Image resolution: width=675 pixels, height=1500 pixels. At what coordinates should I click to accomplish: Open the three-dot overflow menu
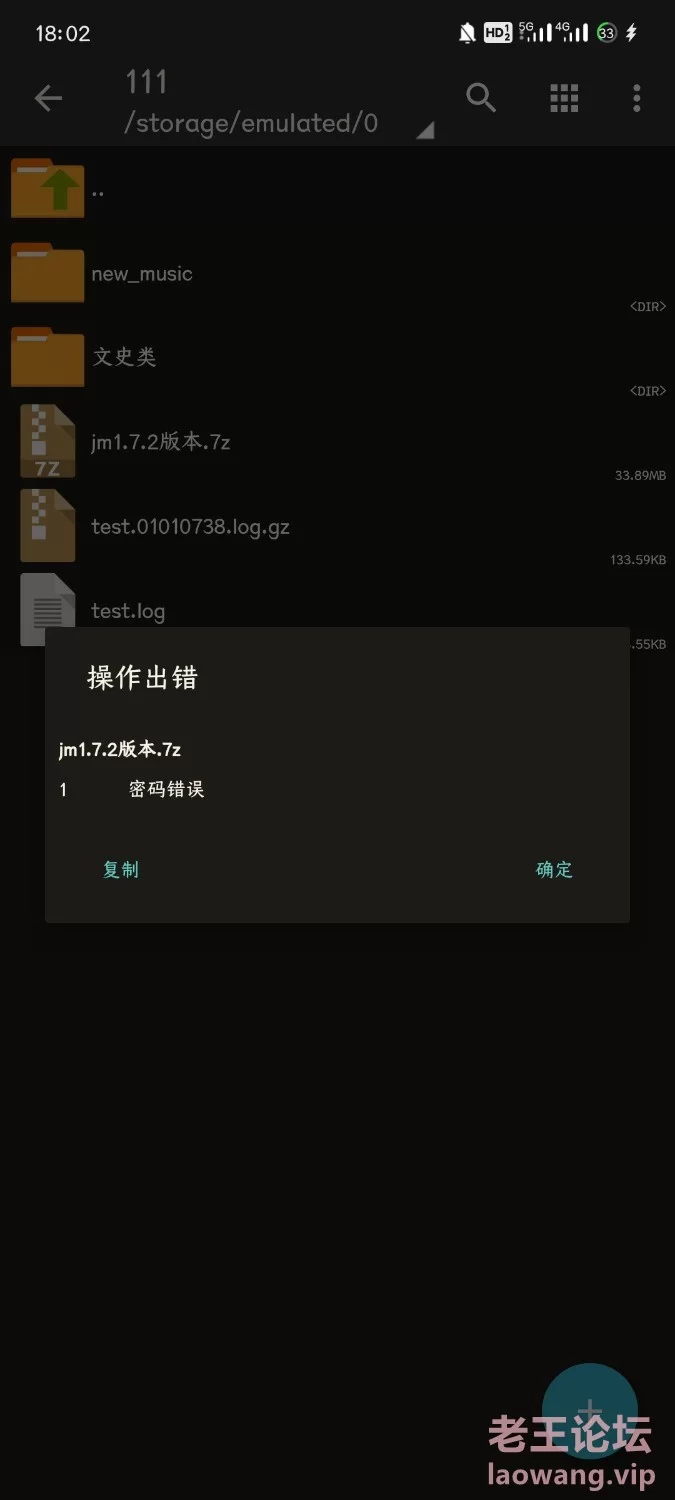click(x=637, y=98)
